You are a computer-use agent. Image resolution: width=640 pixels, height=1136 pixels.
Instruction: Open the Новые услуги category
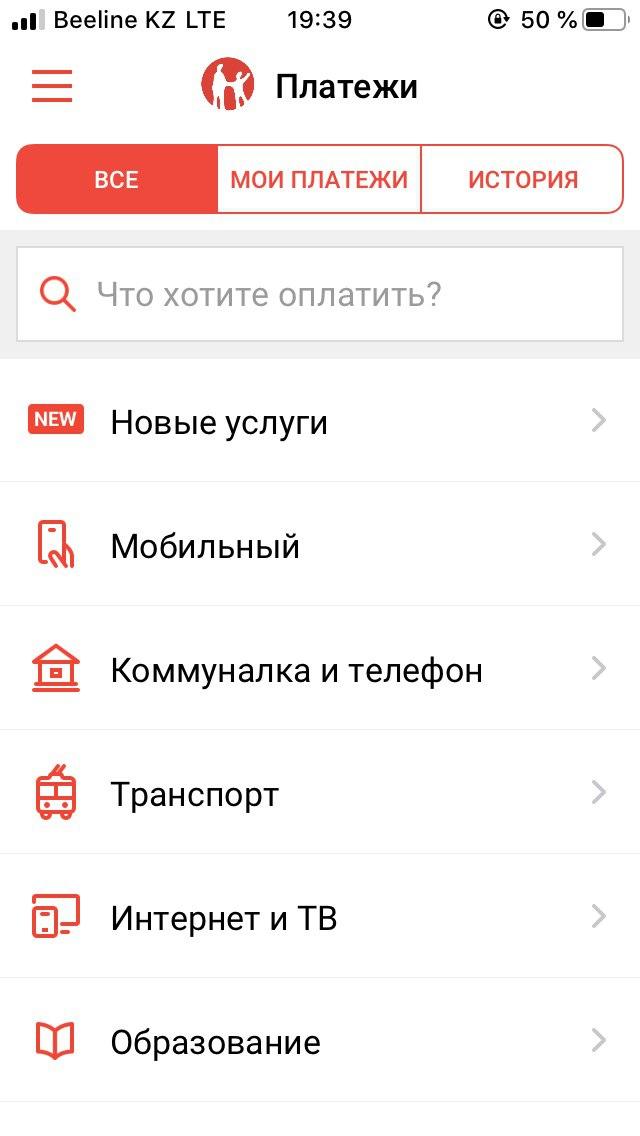coord(320,422)
